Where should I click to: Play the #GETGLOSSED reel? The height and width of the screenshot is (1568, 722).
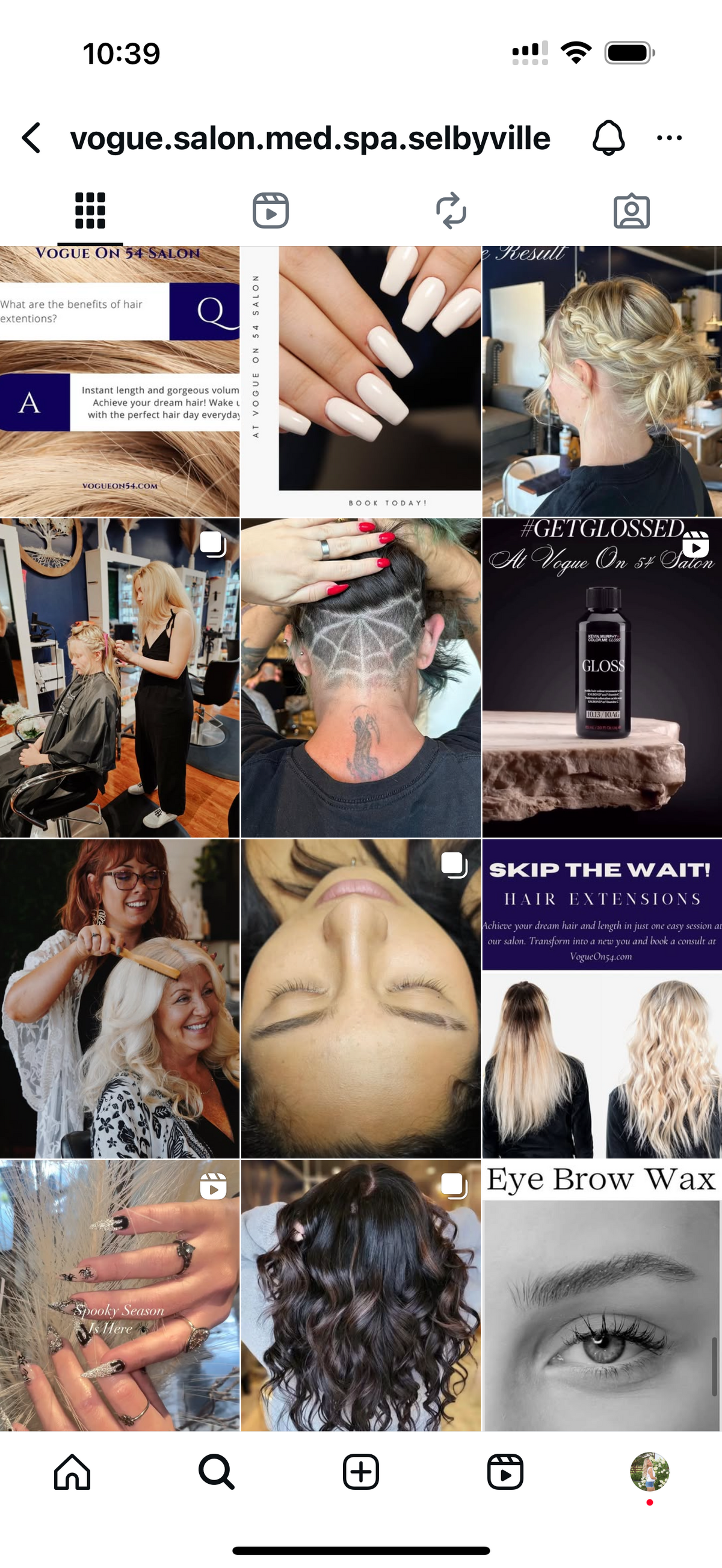coord(602,677)
